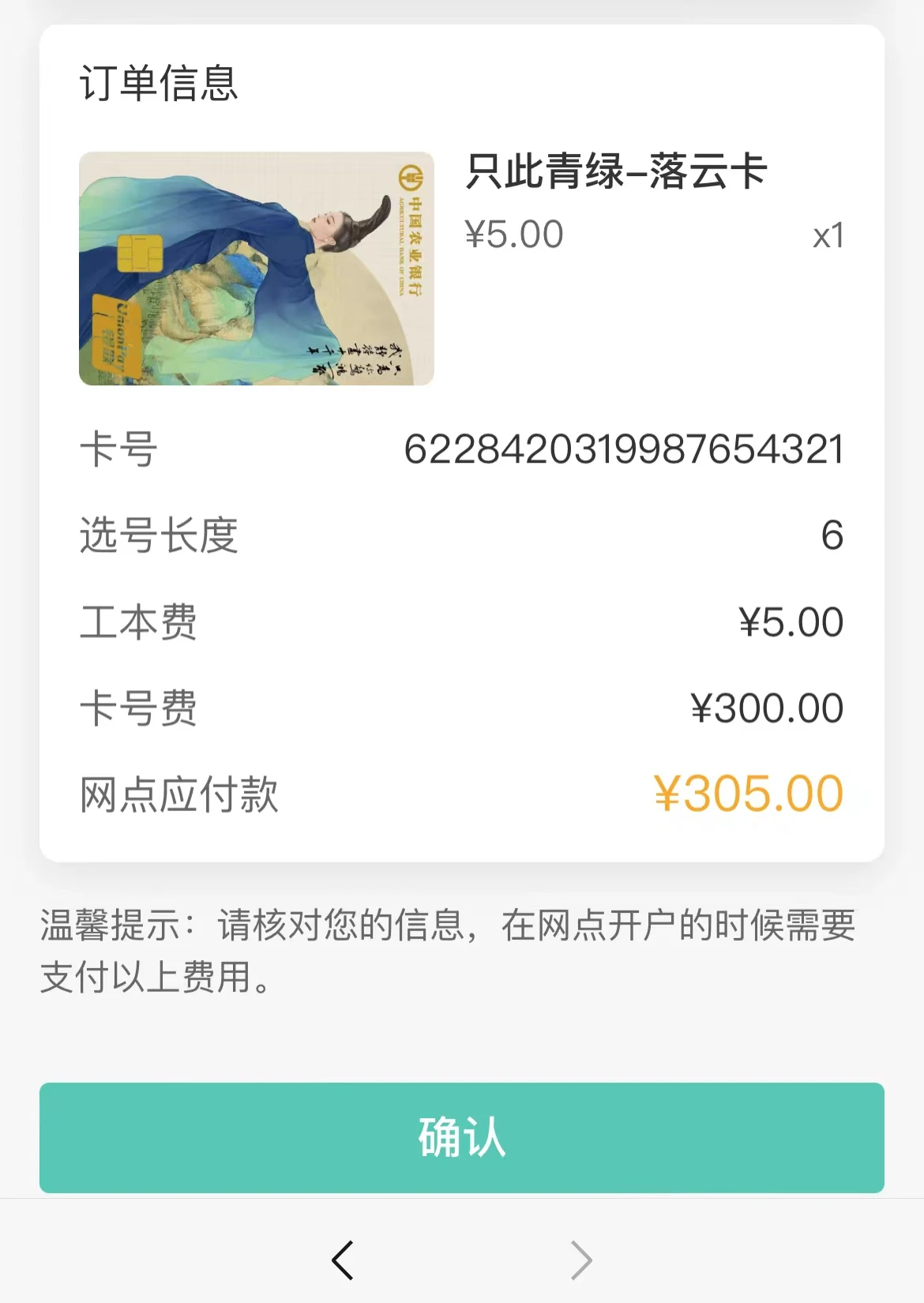Confirm the order with 确认 button
The width and height of the screenshot is (924, 1303).
click(x=461, y=1137)
